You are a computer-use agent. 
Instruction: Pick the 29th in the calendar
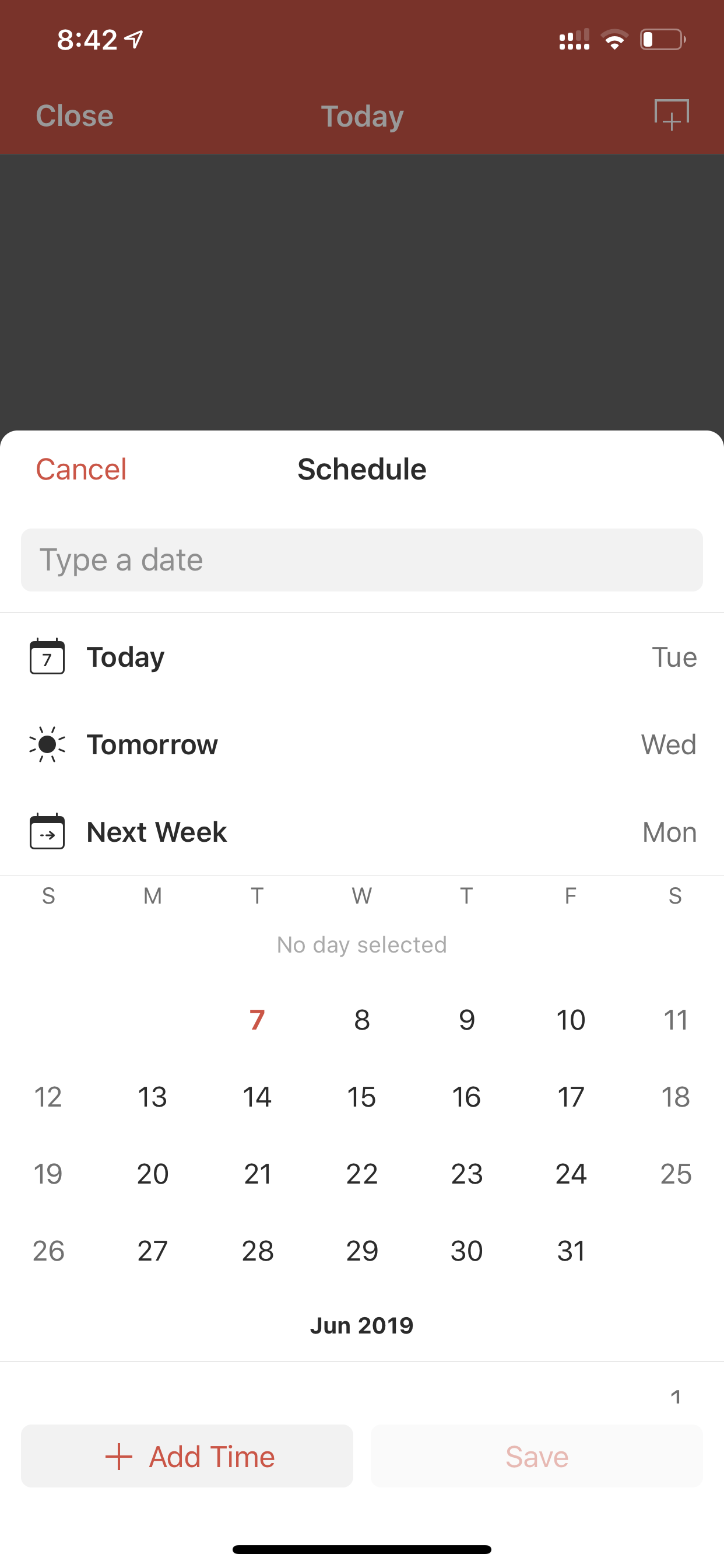pos(362,1251)
